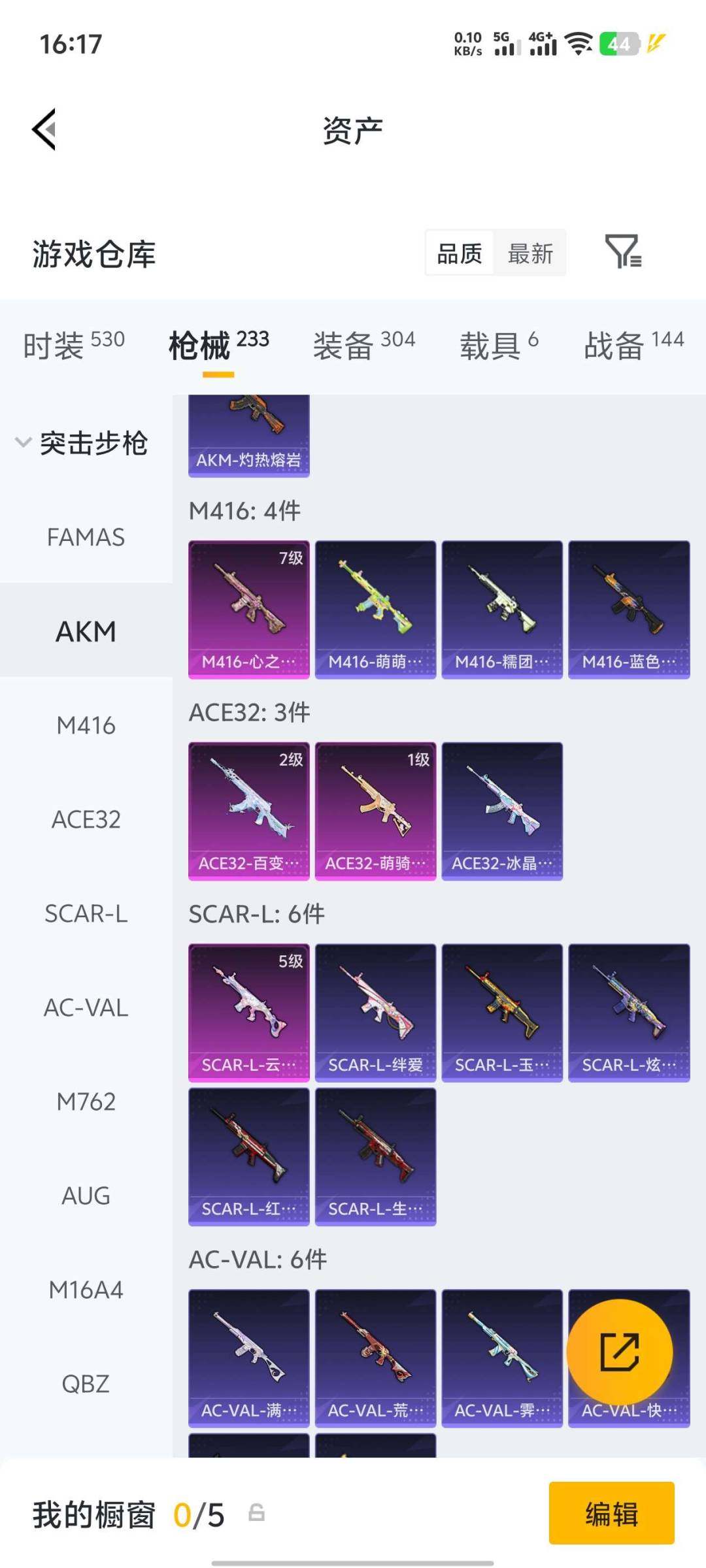
Task: Go back from the 资产 page
Action: (x=44, y=129)
